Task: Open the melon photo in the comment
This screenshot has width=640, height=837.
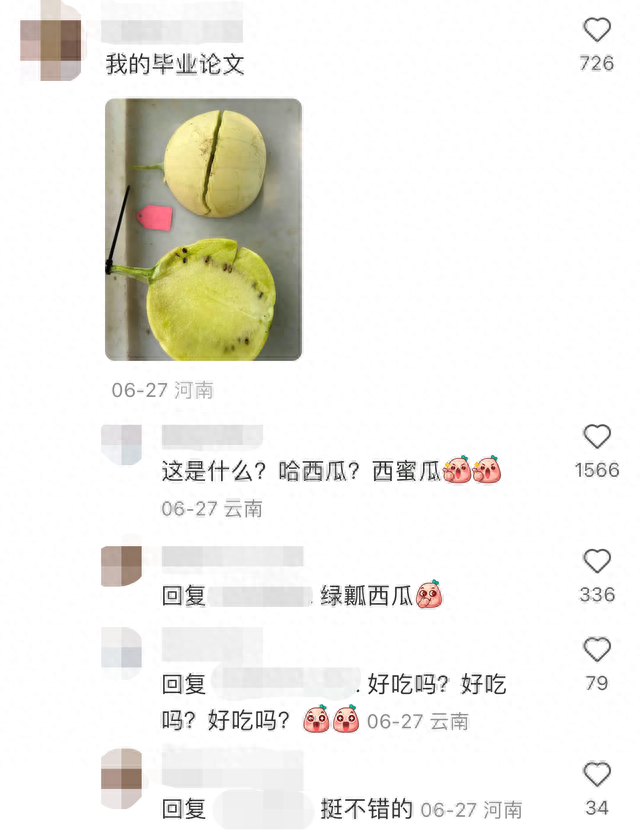Action: click(x=203, y=229)
